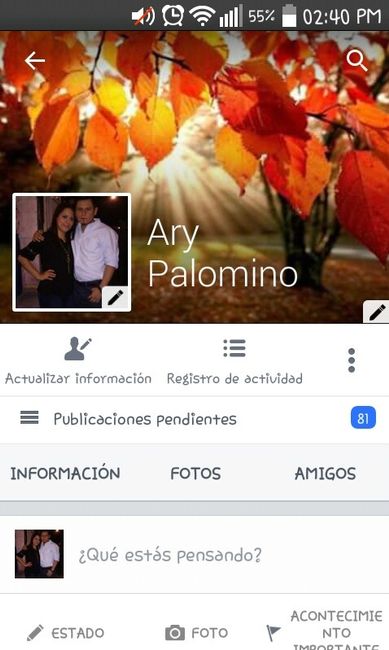The height and width of the screenshot is (650, 389).
Task: Open Registro de actividad
Action: pos(234,361)
